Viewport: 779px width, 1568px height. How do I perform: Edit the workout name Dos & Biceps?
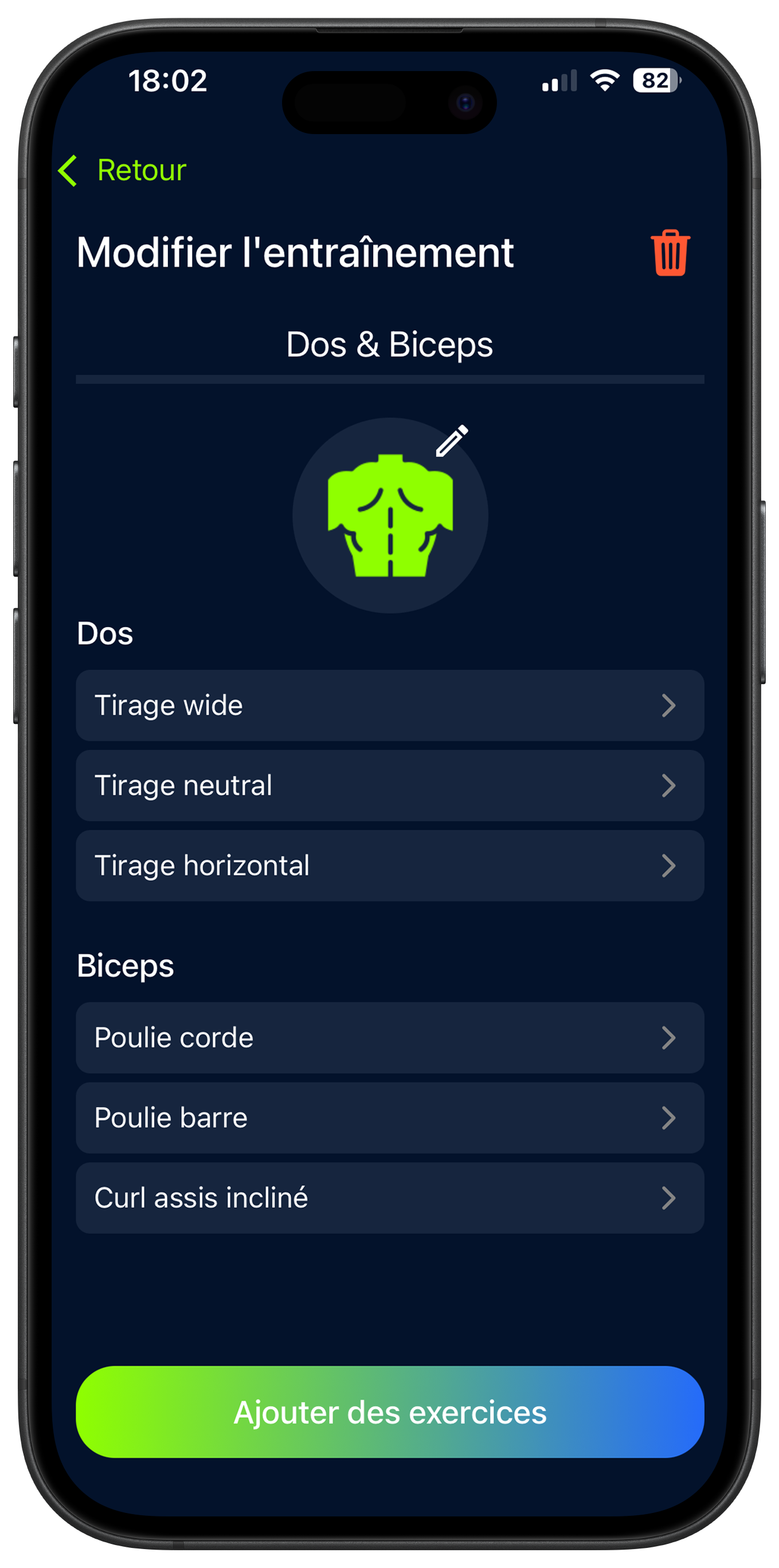(390, 345)
